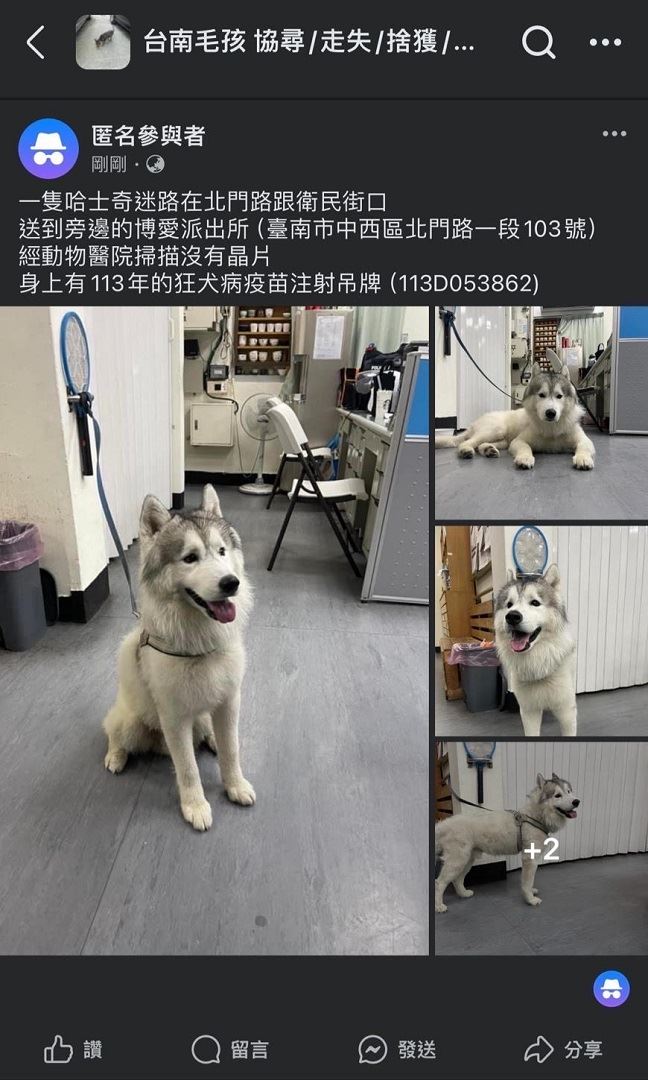Send the post via 發送
648x1080 pixels.
[x=398, y=1049]
